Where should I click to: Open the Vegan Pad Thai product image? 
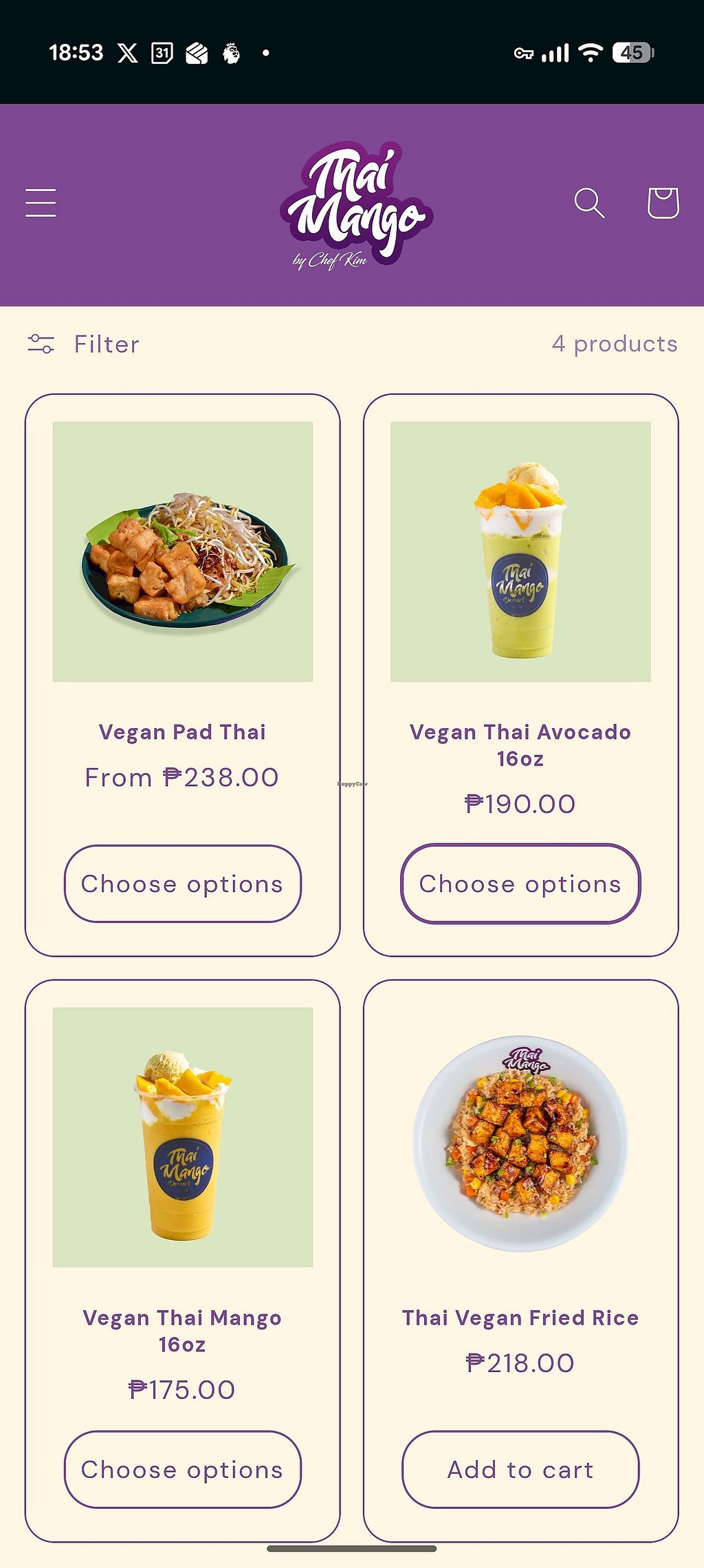tap(183, 552)
